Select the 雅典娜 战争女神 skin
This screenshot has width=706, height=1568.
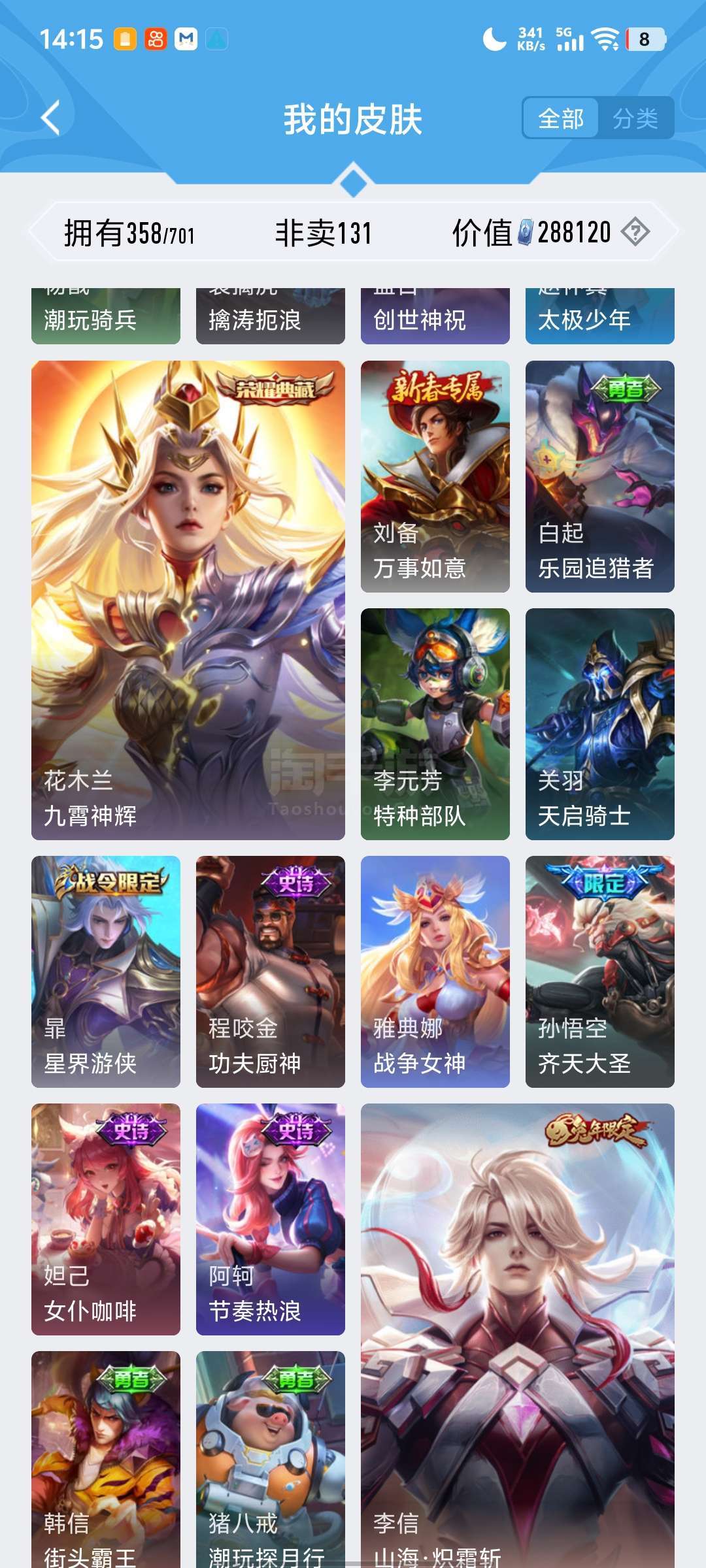[435, 972]
